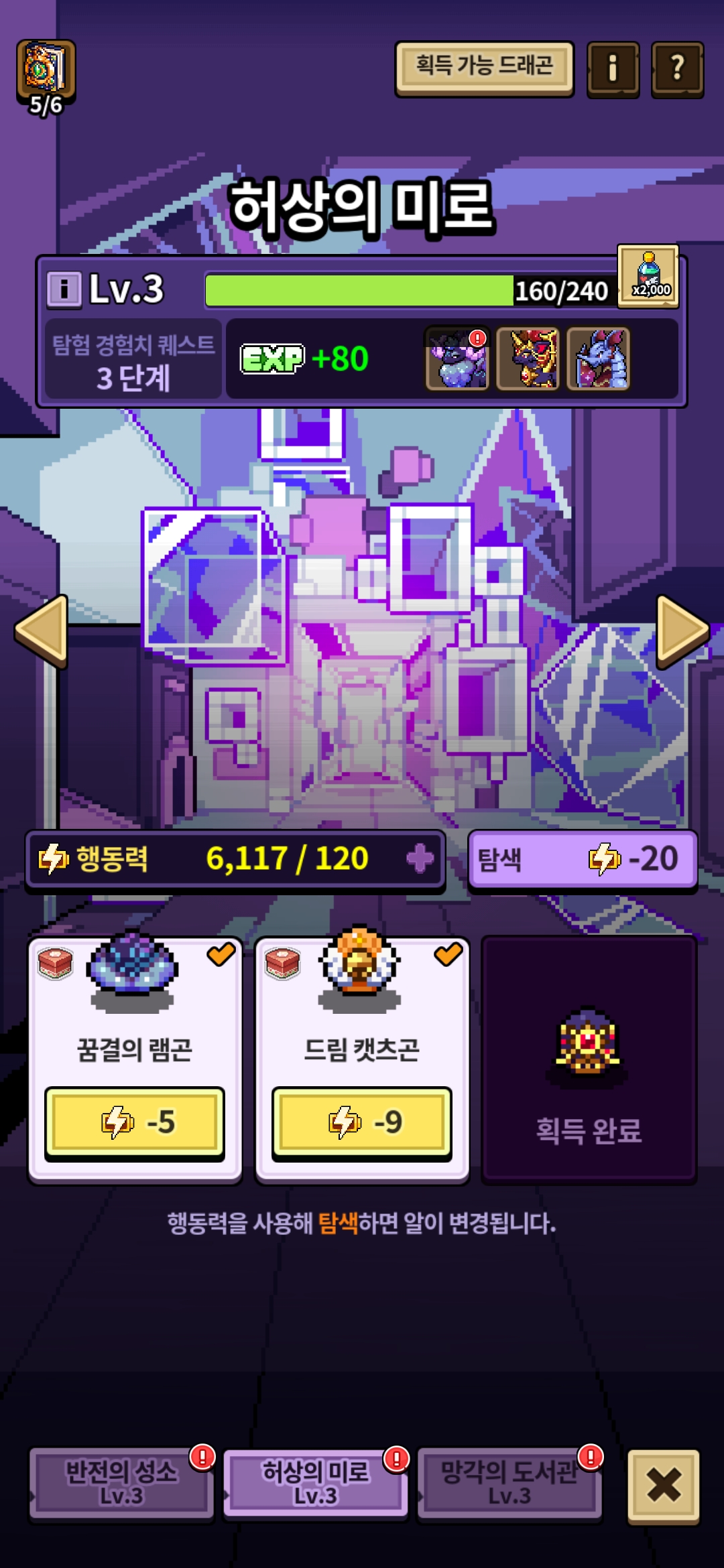View the first reward dragon with the alert badge
The width and height of the screenshot is (724, 1568).
pyautogui.click(x=458, y=358)
